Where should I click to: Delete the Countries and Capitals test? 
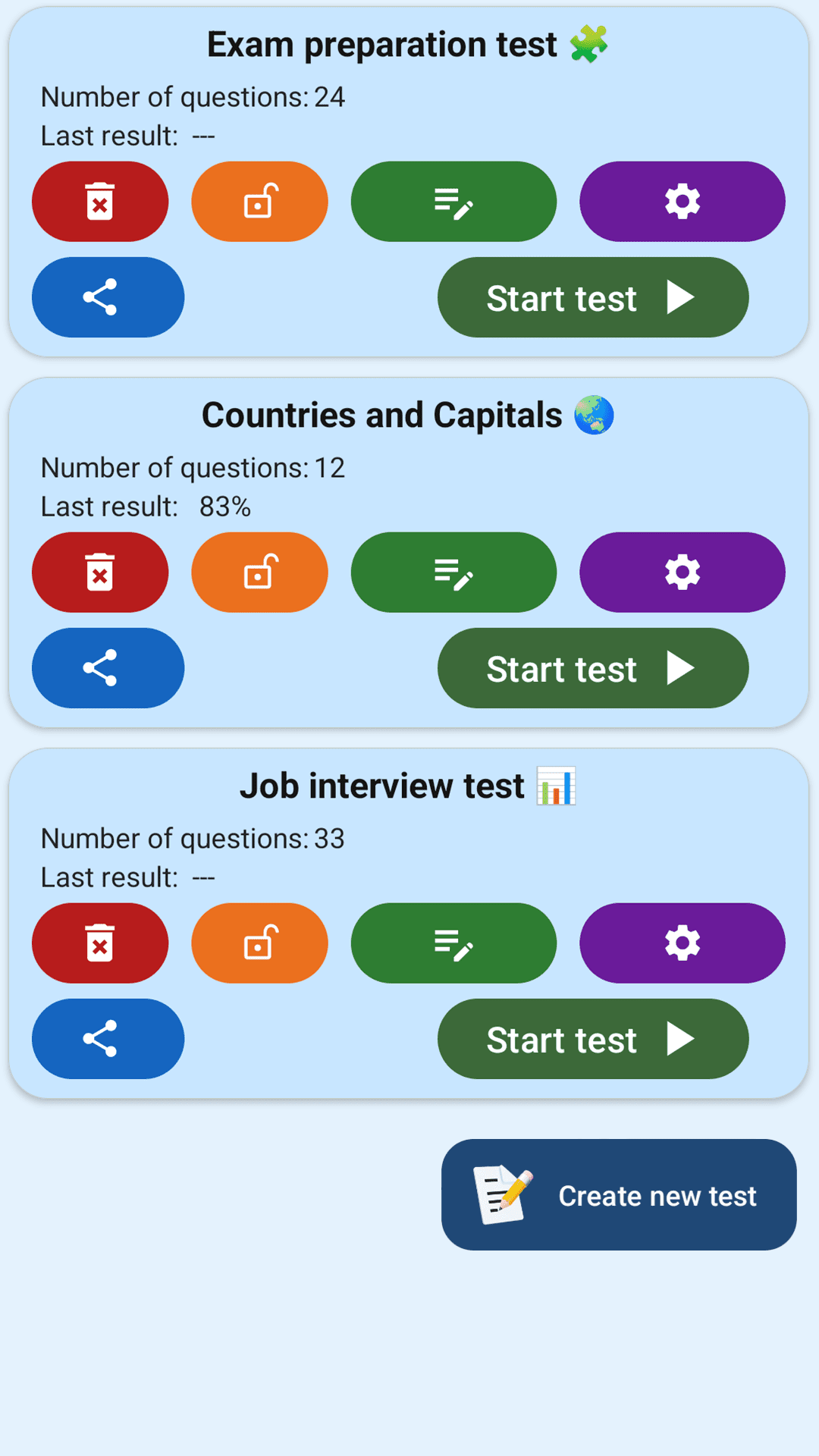100,573
